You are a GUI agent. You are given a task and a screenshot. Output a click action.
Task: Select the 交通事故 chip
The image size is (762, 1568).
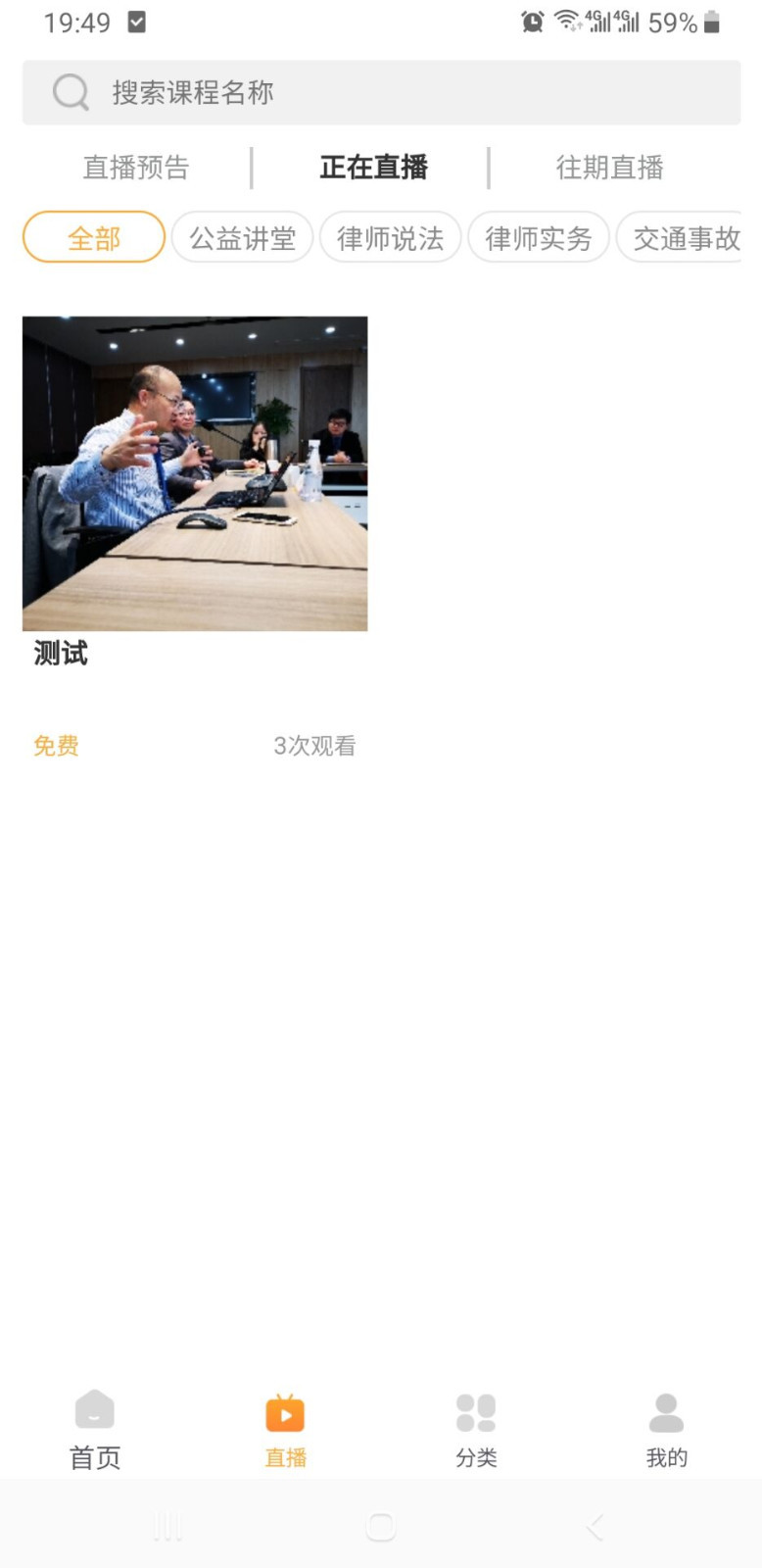click(x=684, y=238)
